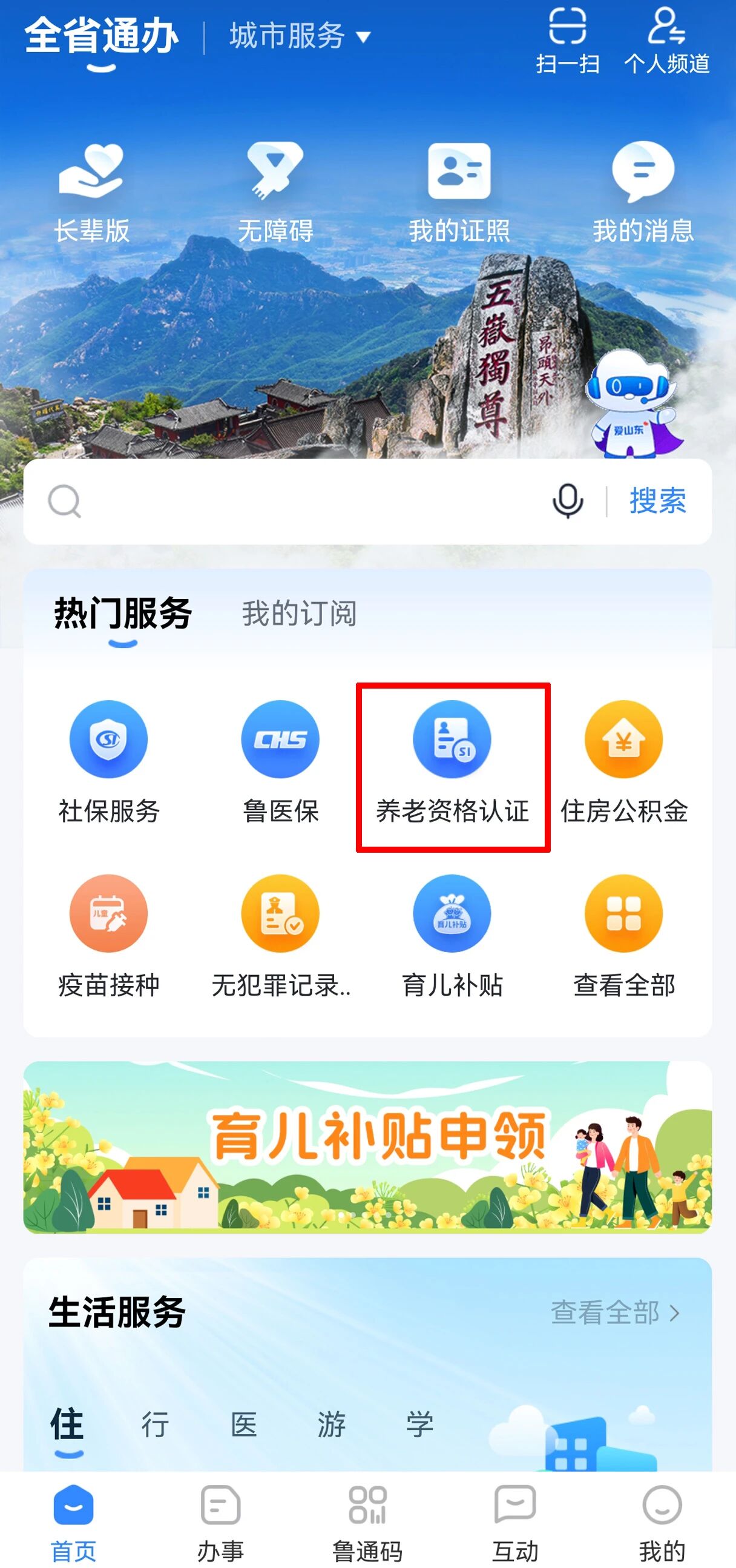Check 我的消息 messages
The image size is (736, 1568).
[643, 192]
